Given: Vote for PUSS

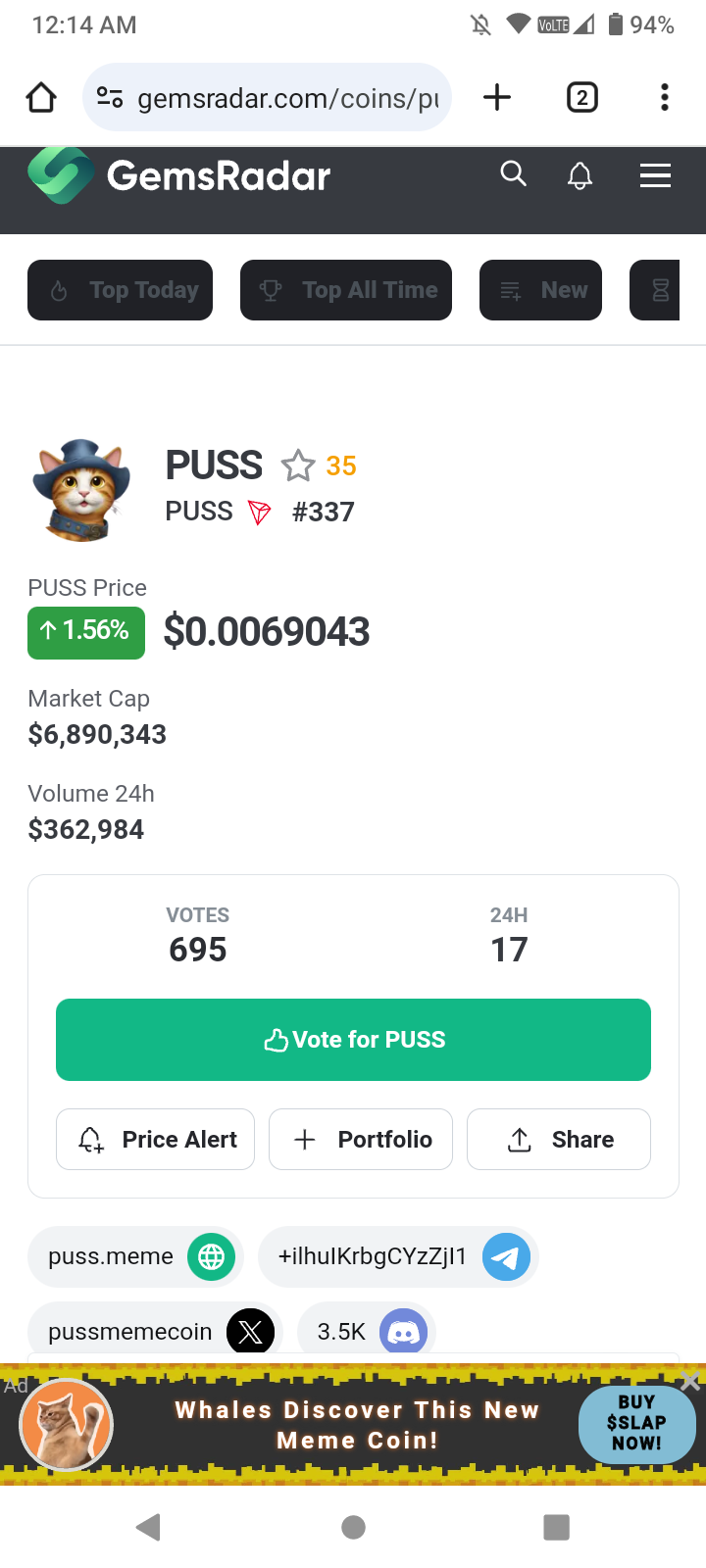Looking at the screenshot, I should (x=353, y=1040).
